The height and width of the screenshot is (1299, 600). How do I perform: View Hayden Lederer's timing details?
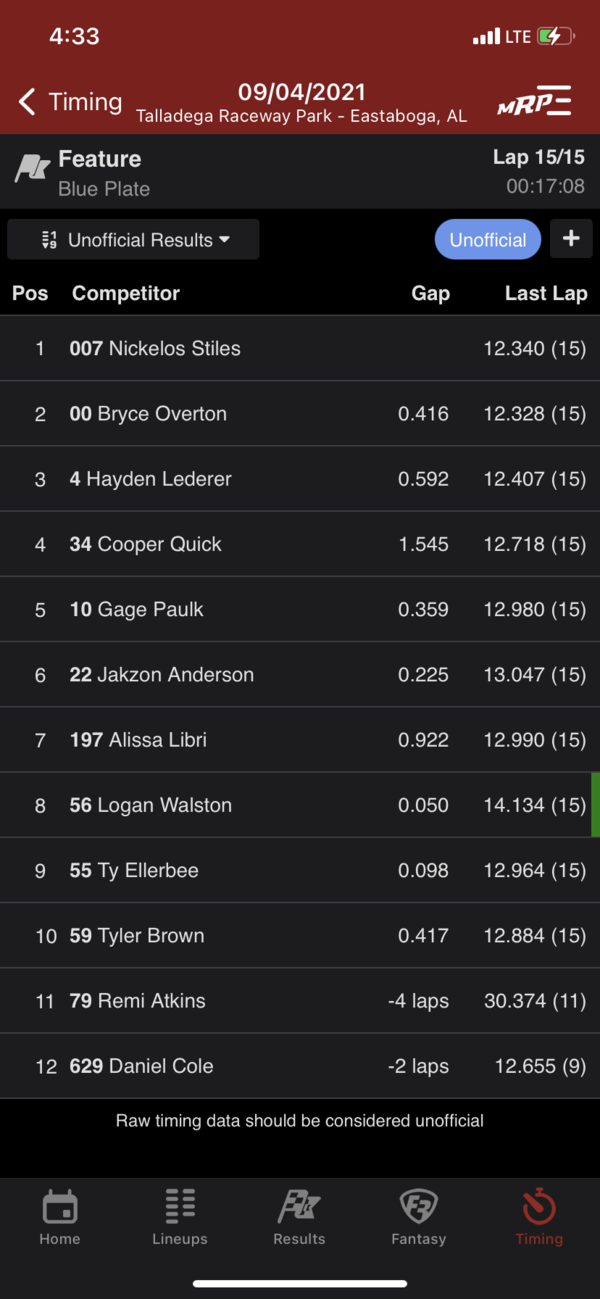tap(299, 479)
